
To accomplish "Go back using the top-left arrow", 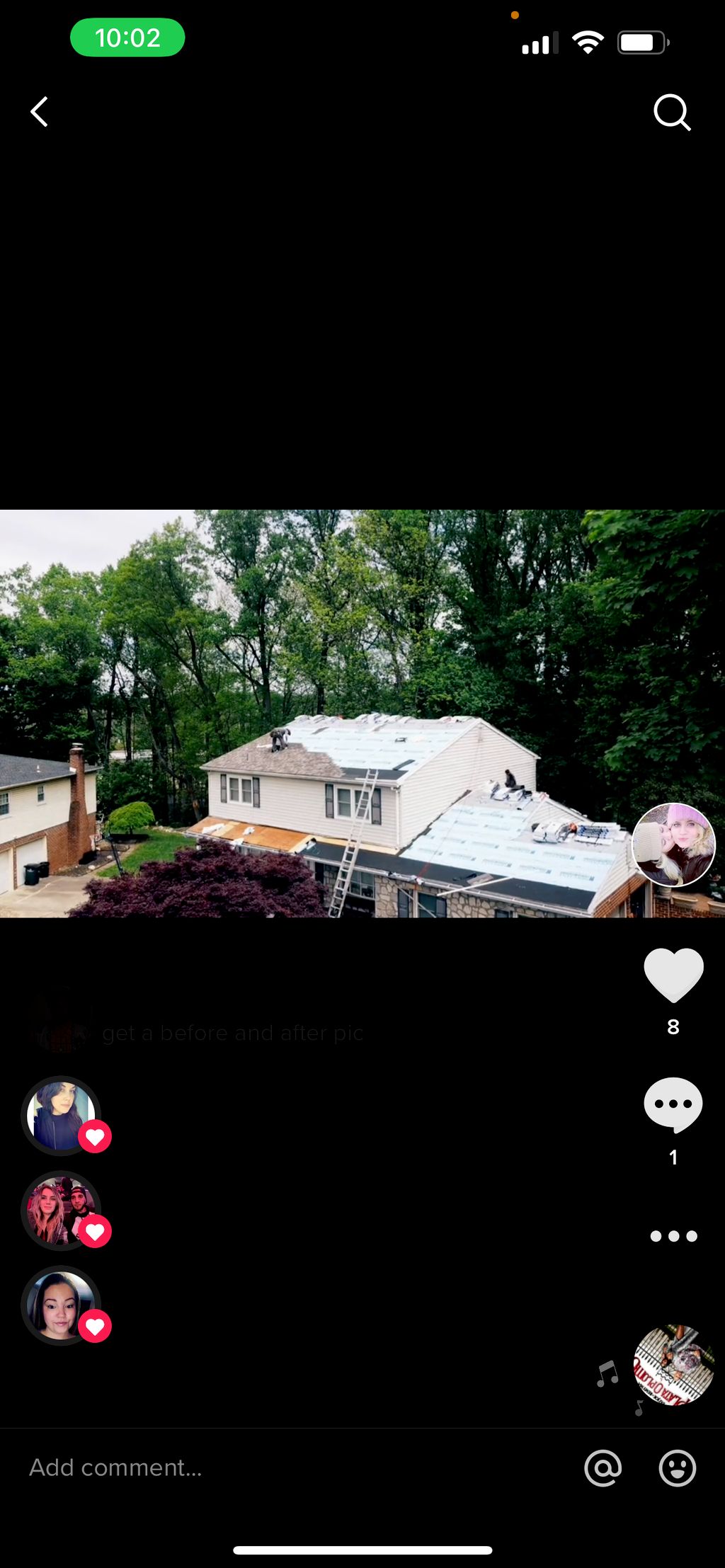I will pyautogui.click(x=40, y=112).
